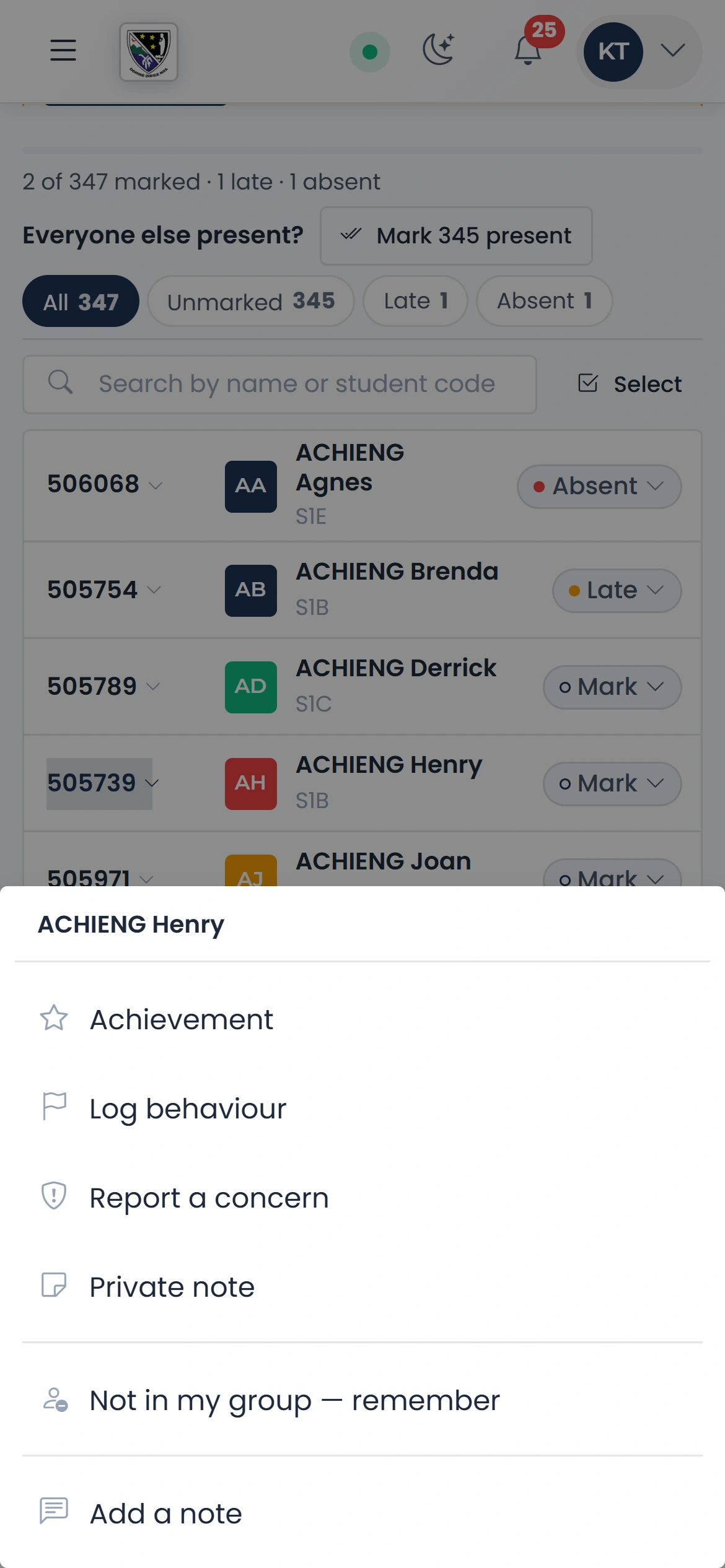Expand the KT profile dropdown

(x=639, y=52)
